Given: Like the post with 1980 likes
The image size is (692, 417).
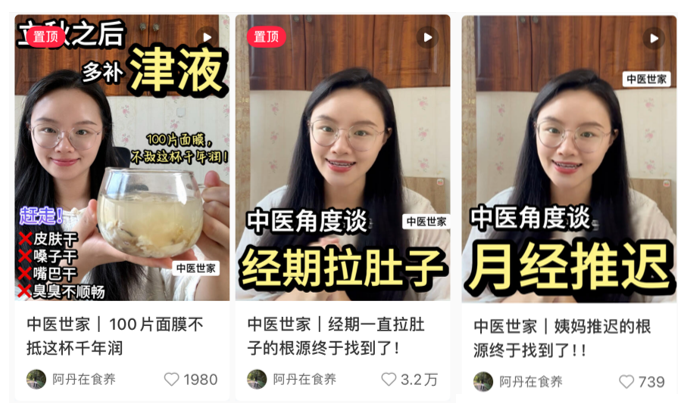Looking at the screenshot, I should [x=171, y=380].
